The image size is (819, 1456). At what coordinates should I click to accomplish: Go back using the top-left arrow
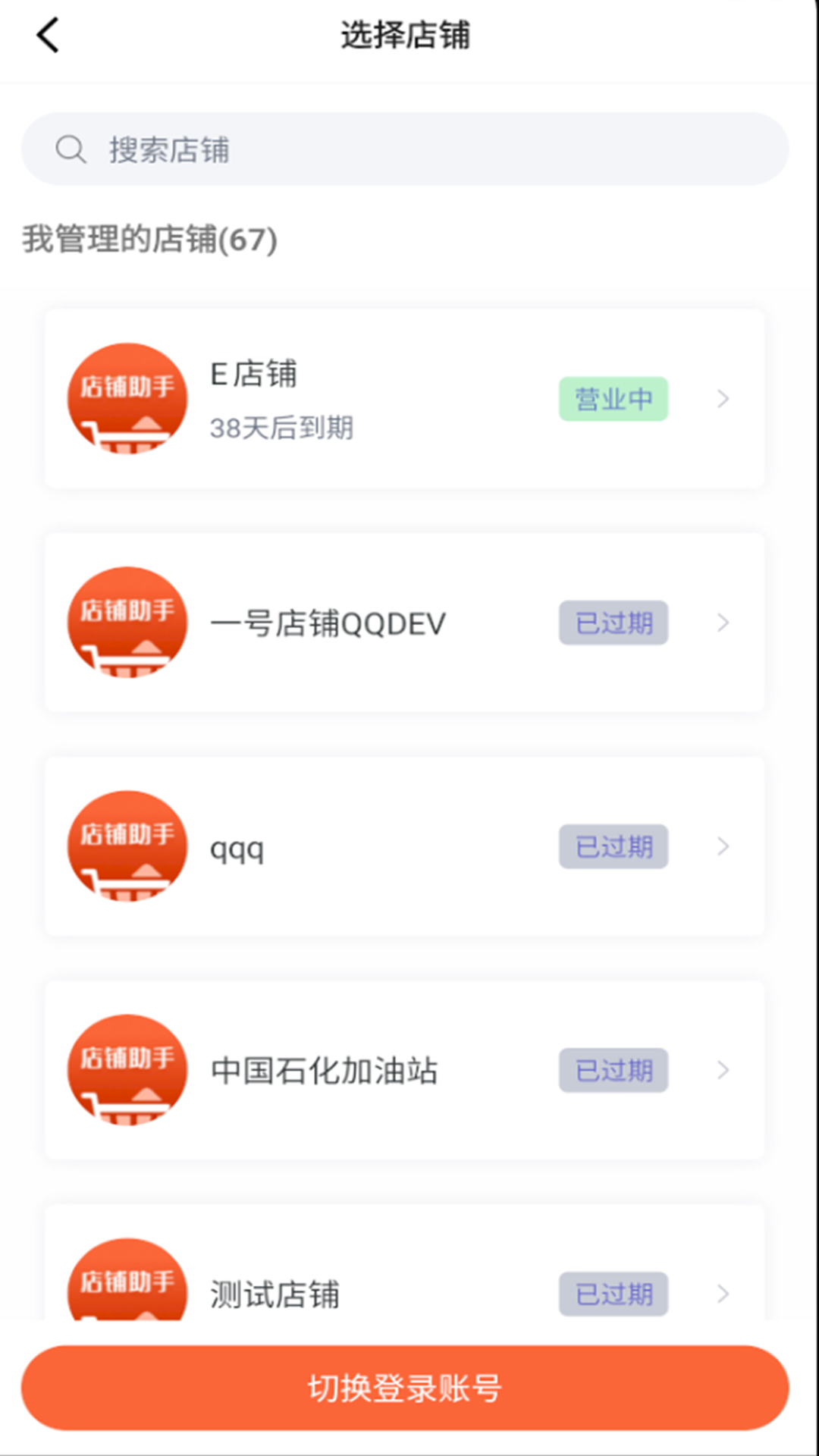point(48,35)
